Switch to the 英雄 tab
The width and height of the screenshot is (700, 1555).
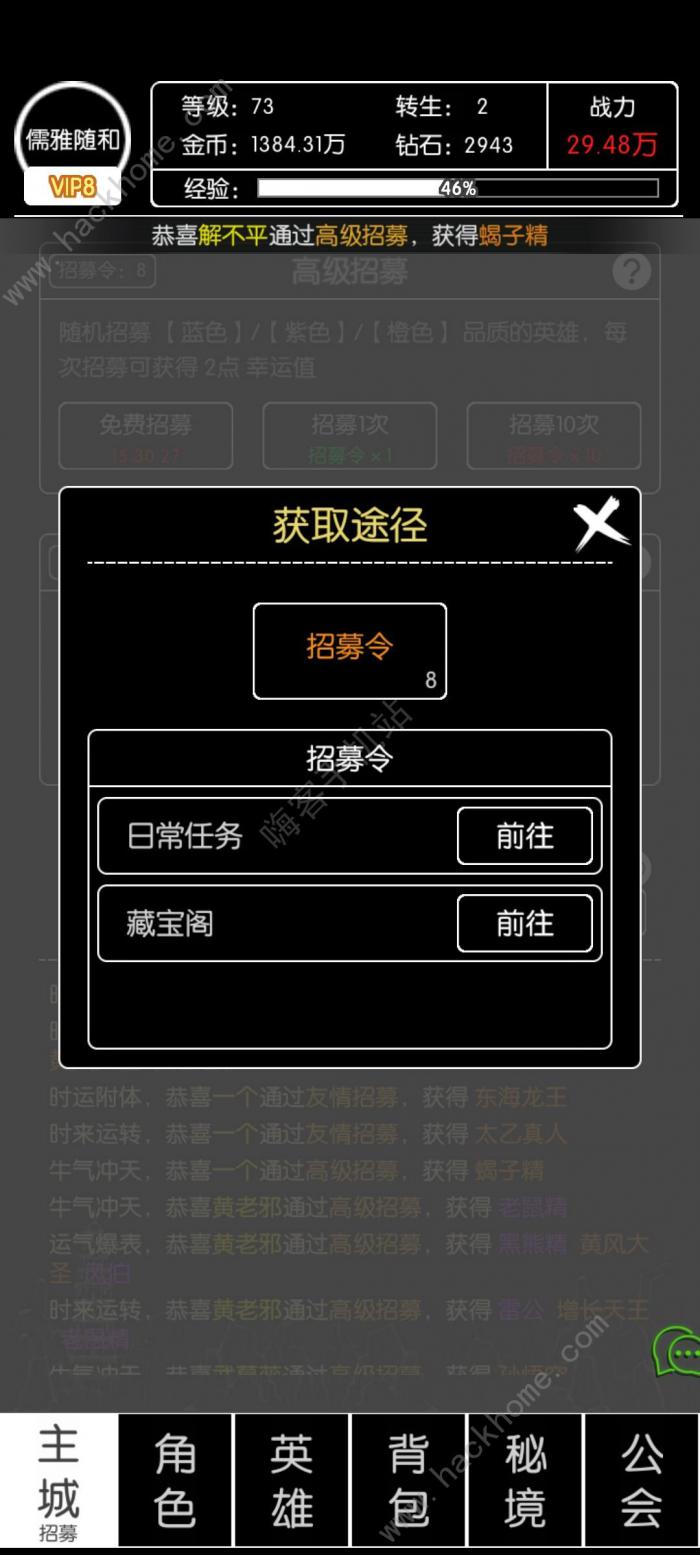coord(291,1481)
